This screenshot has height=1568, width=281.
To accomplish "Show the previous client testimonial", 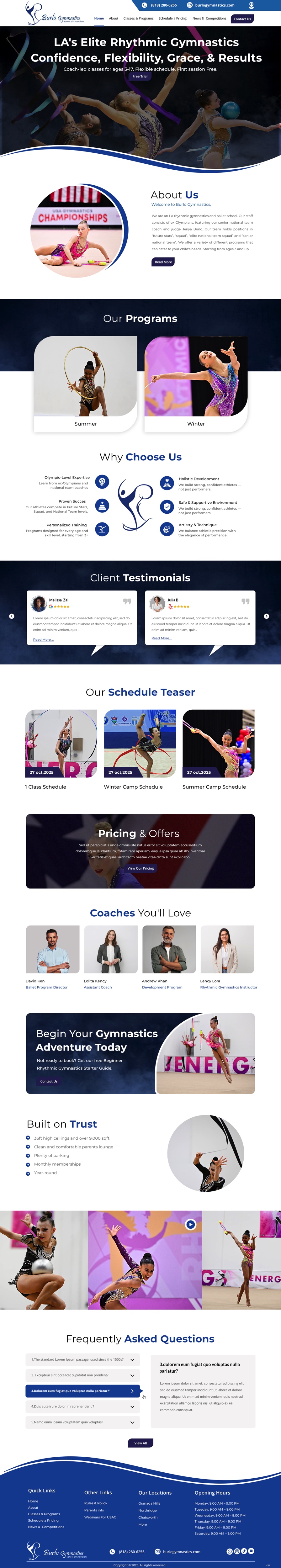I will pos(12,616).
